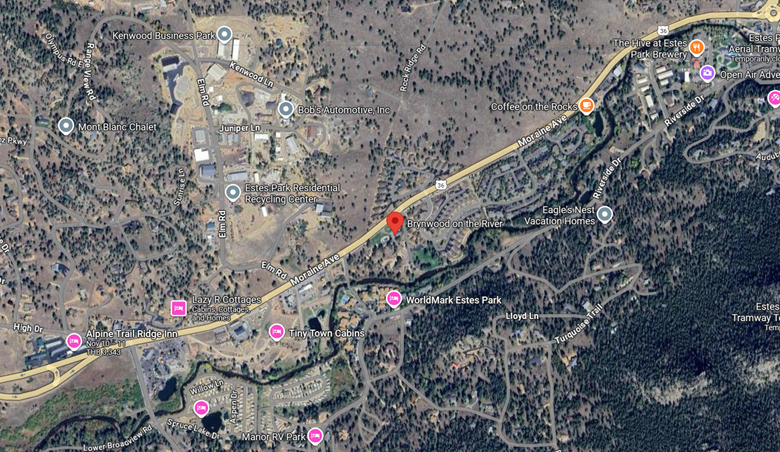The height and width of the screenshot is (452, 780).
Task: Open the Alpine Trail Ridge Inn pin
Action: (74, 341)
